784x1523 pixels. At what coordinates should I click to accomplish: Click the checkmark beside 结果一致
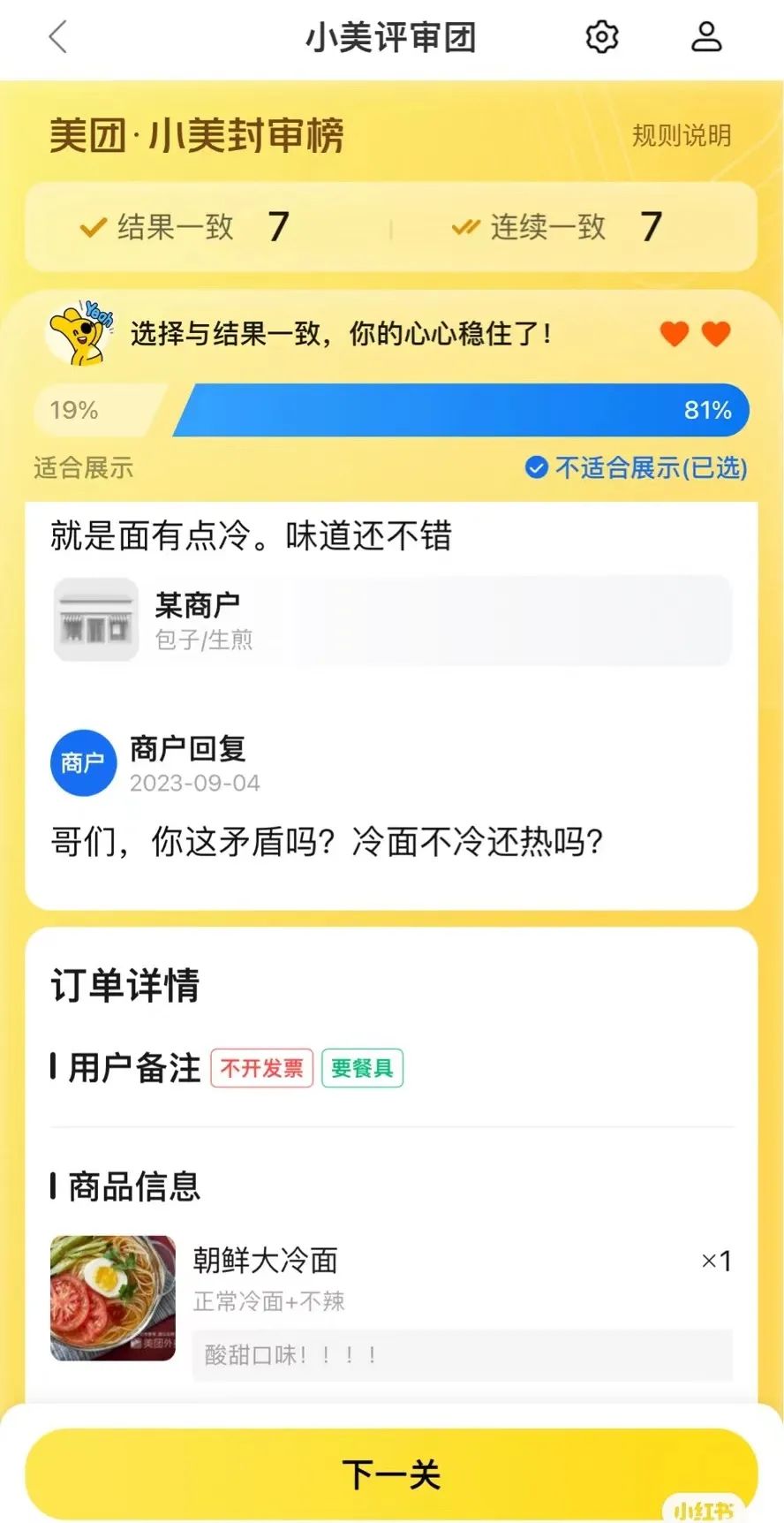coord(91,228)
